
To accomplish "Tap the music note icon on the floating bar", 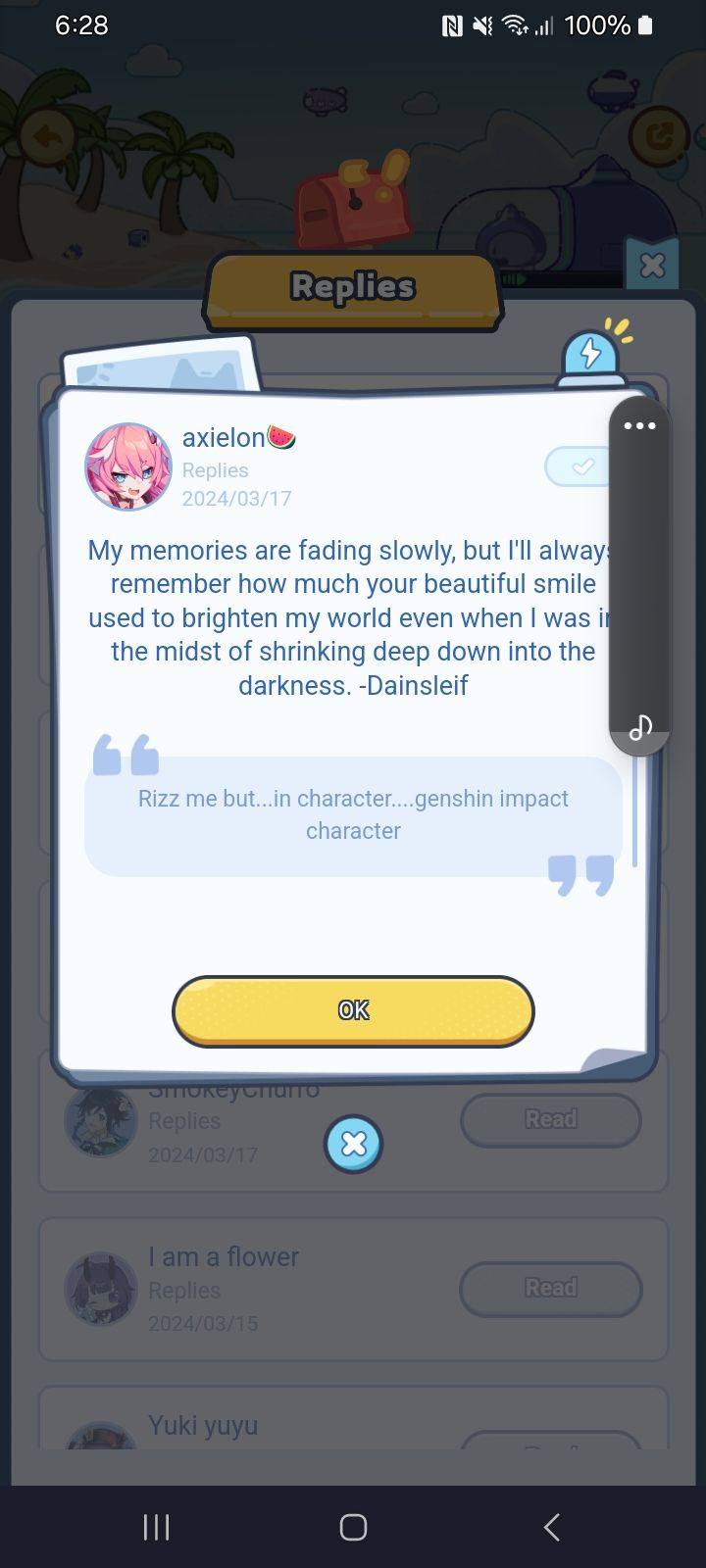I will (639, 727).
